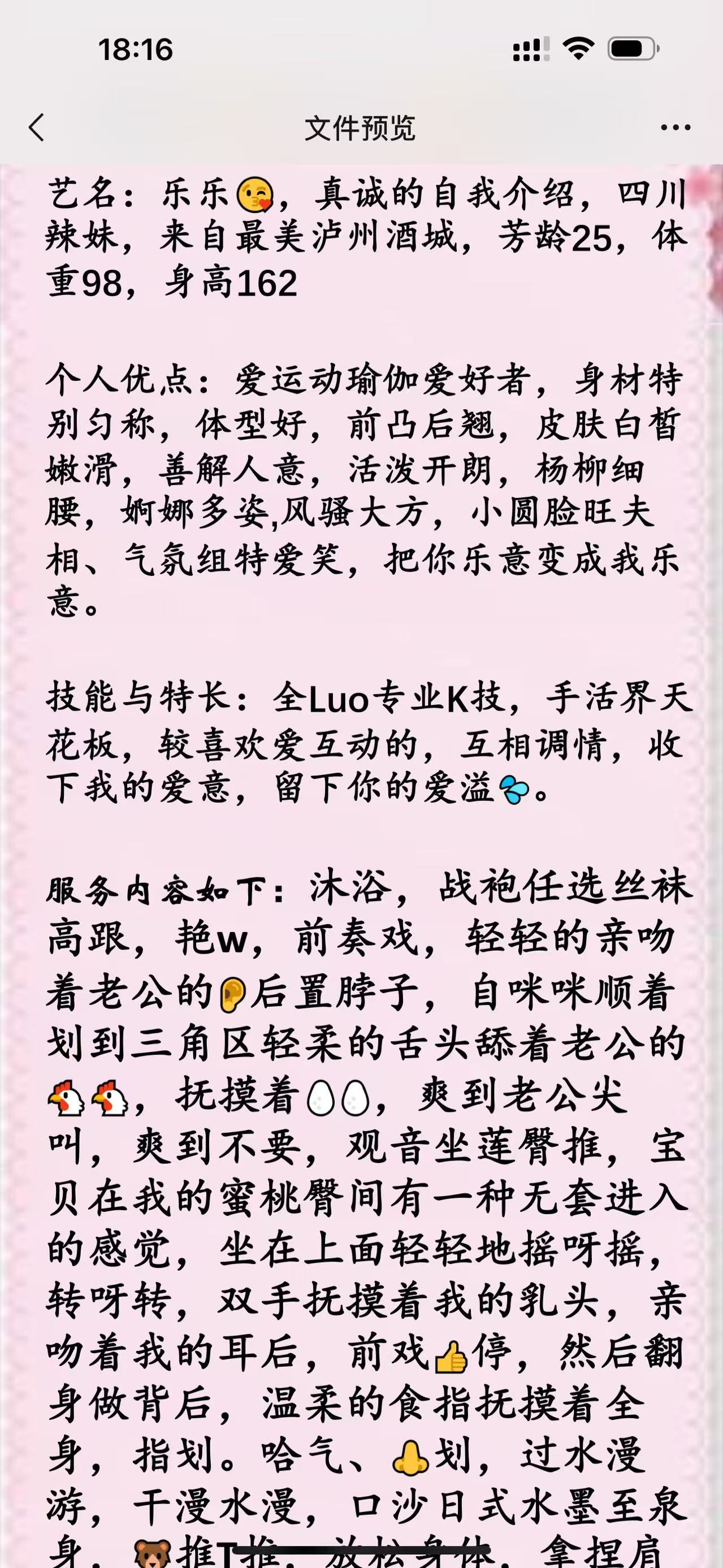Go back from the 文件预览 screen

pyautogui.click(x=37, y=128)
